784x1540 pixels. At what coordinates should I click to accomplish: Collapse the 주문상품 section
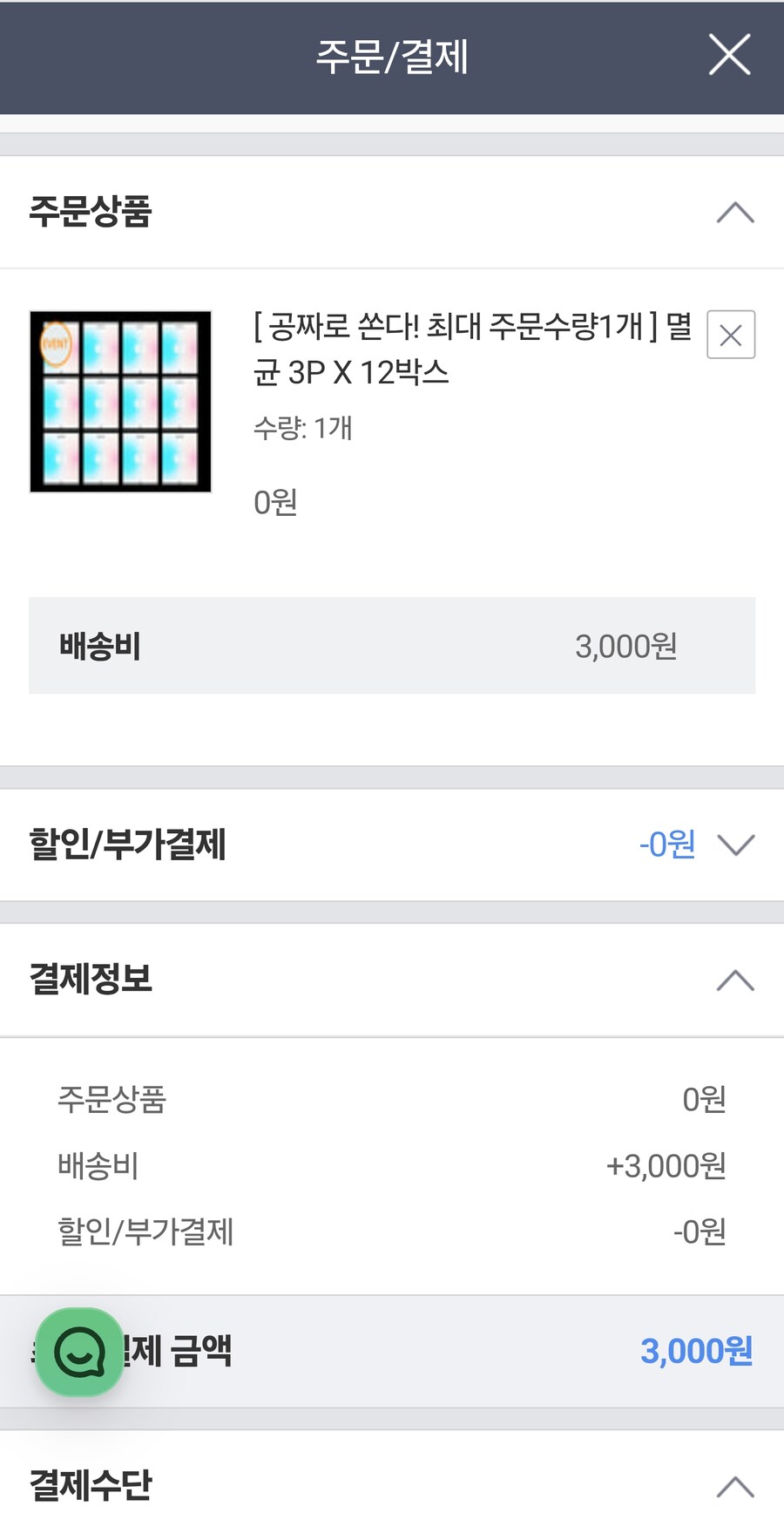click(x=734, y=213)
